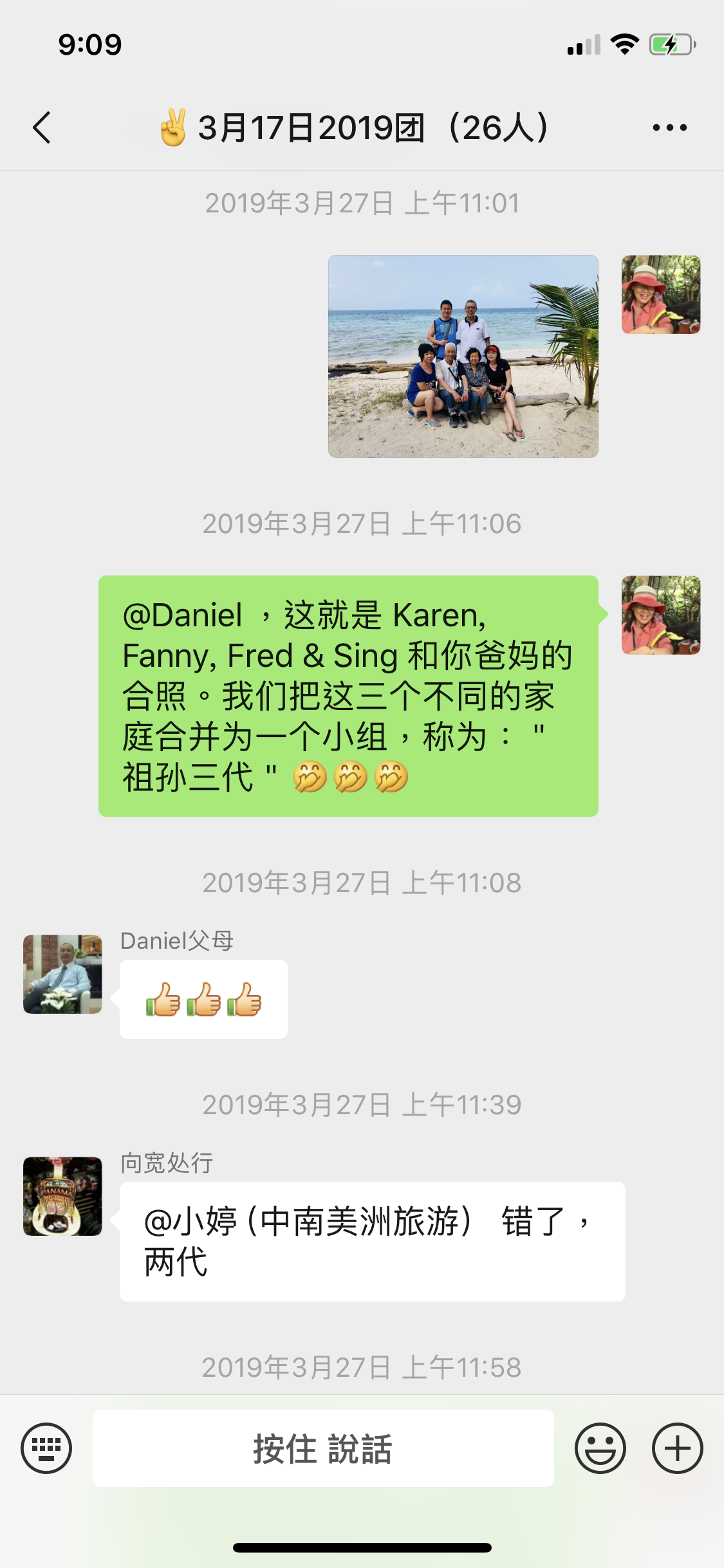The height and width of the screenshot is (1568, 724).
Task: Open 向宽处行's profile avatar
Action: click(62, 1196)
